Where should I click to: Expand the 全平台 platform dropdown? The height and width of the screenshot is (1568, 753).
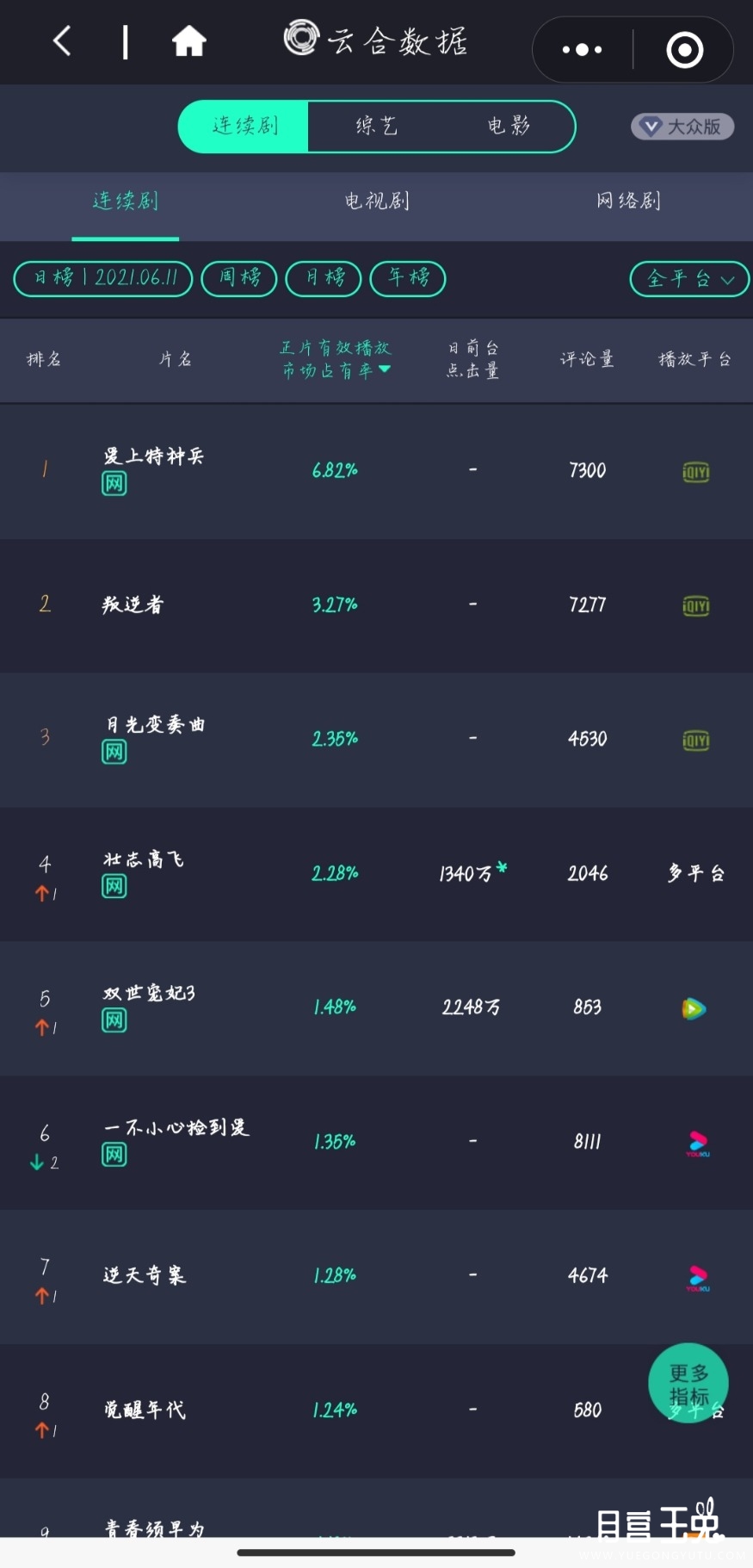tap(690, 279)
